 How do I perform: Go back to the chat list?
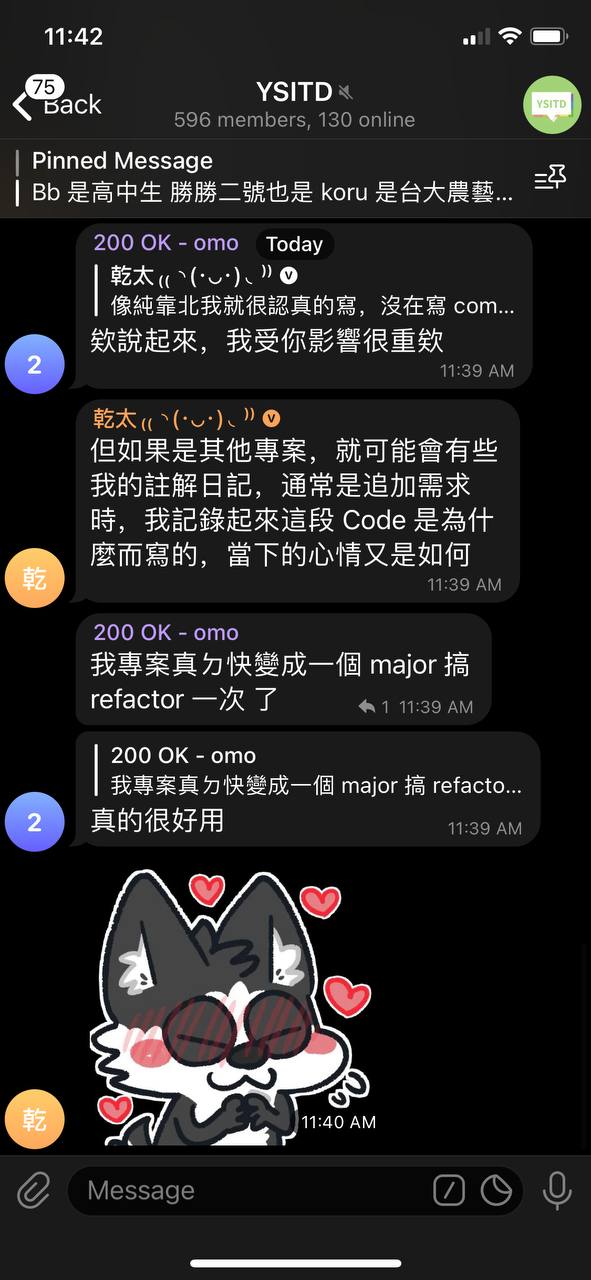[57, 103]
